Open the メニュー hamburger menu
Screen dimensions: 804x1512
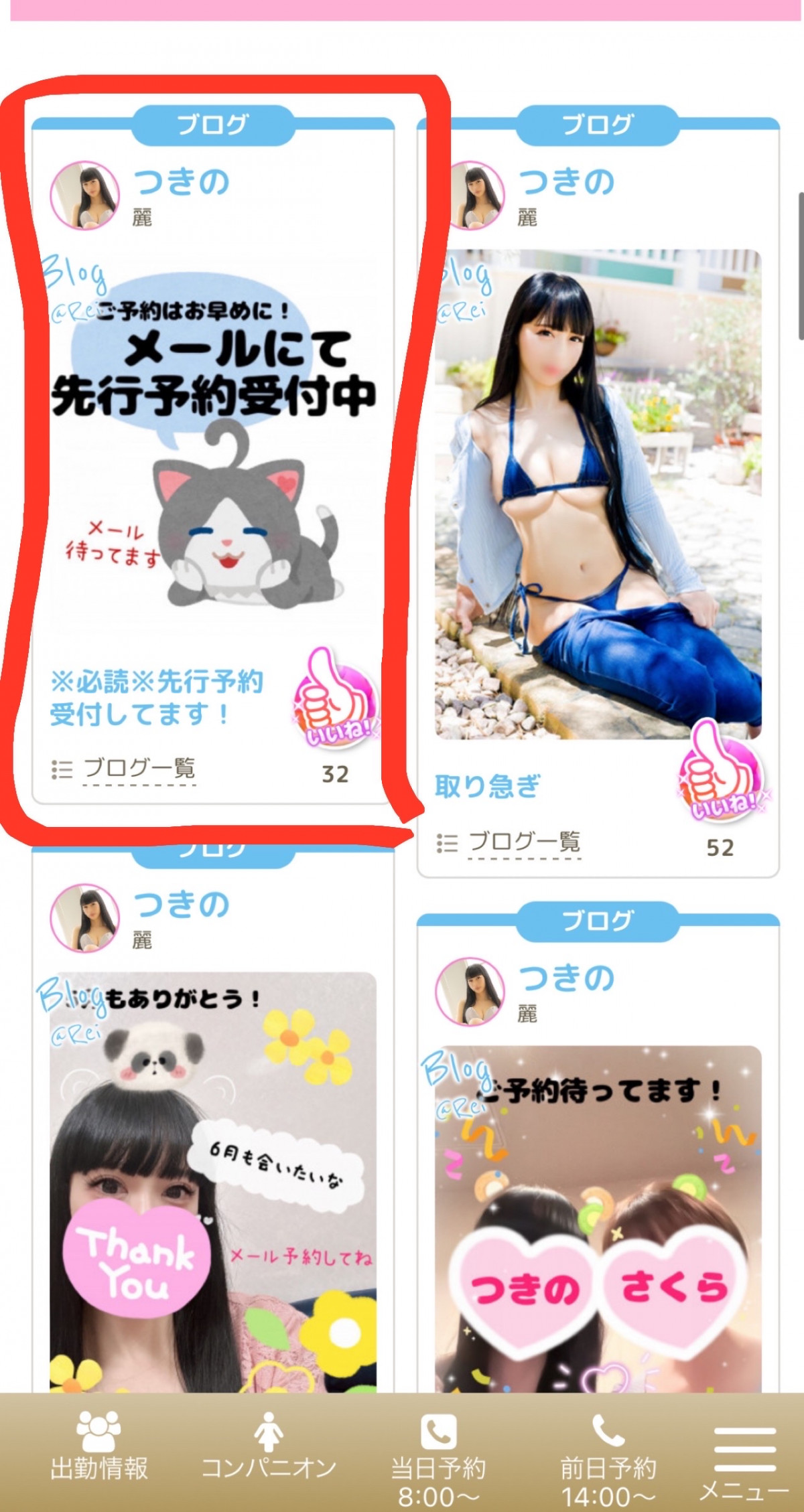pyautogui.click(x=744, y=1457)
